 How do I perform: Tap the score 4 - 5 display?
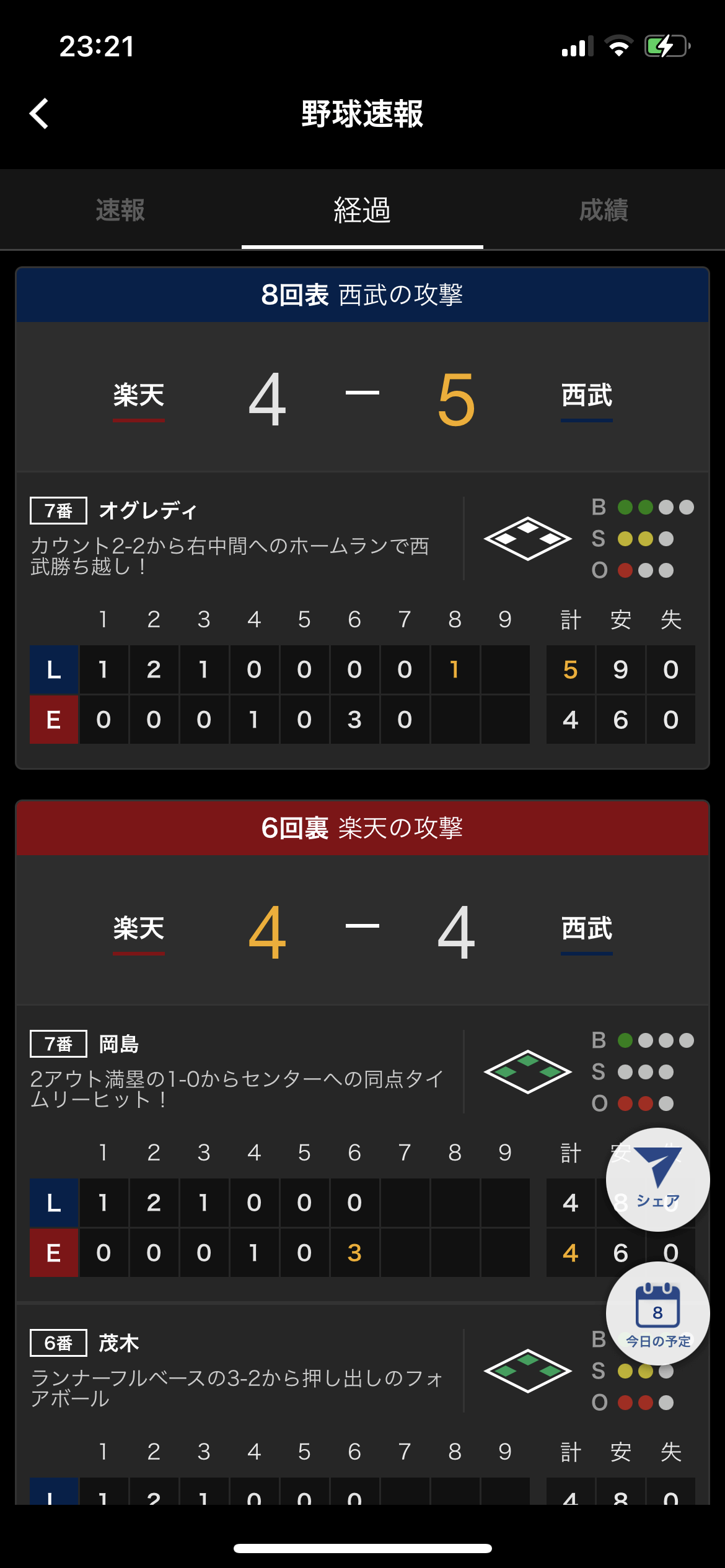362,396
